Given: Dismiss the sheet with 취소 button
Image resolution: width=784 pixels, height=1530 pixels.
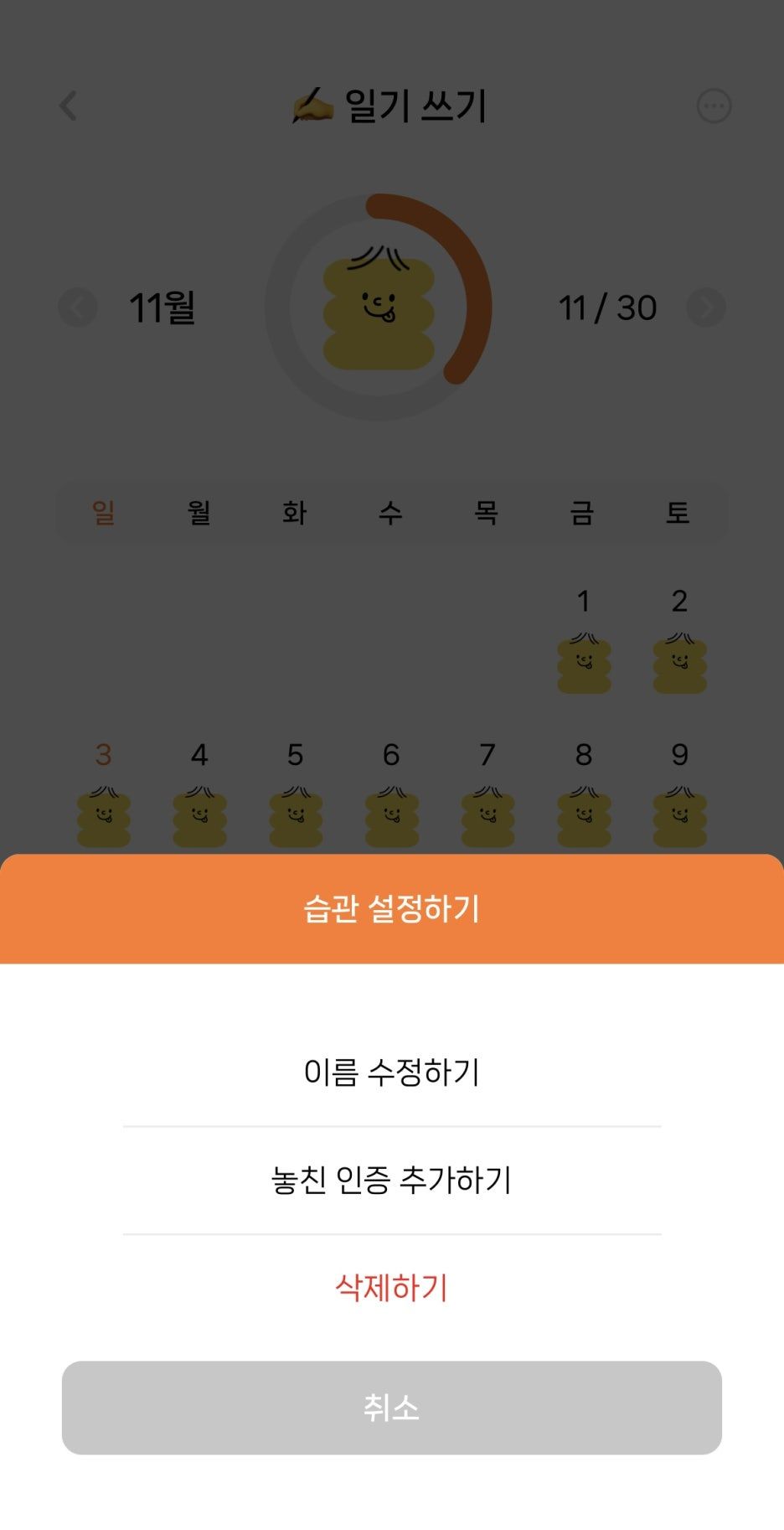Looking at the screenshot, I should (x=391, y=1408).
